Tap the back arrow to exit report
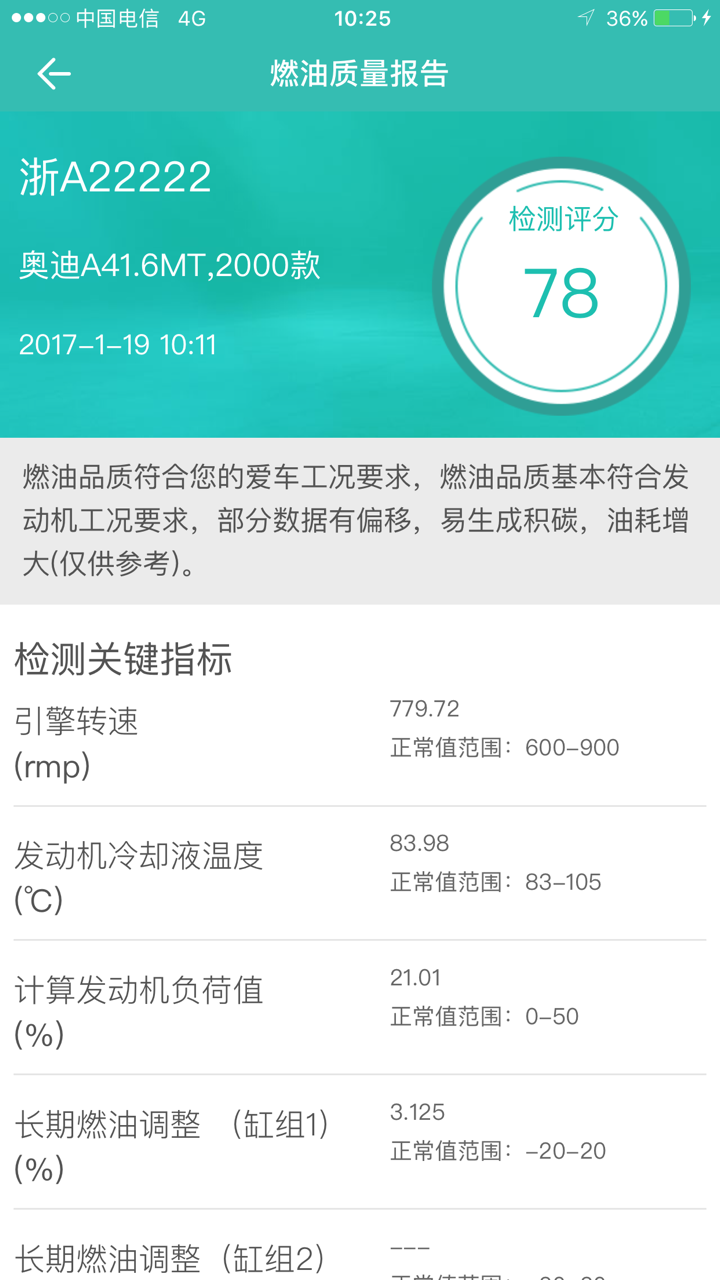 click(x=53, y=73)
